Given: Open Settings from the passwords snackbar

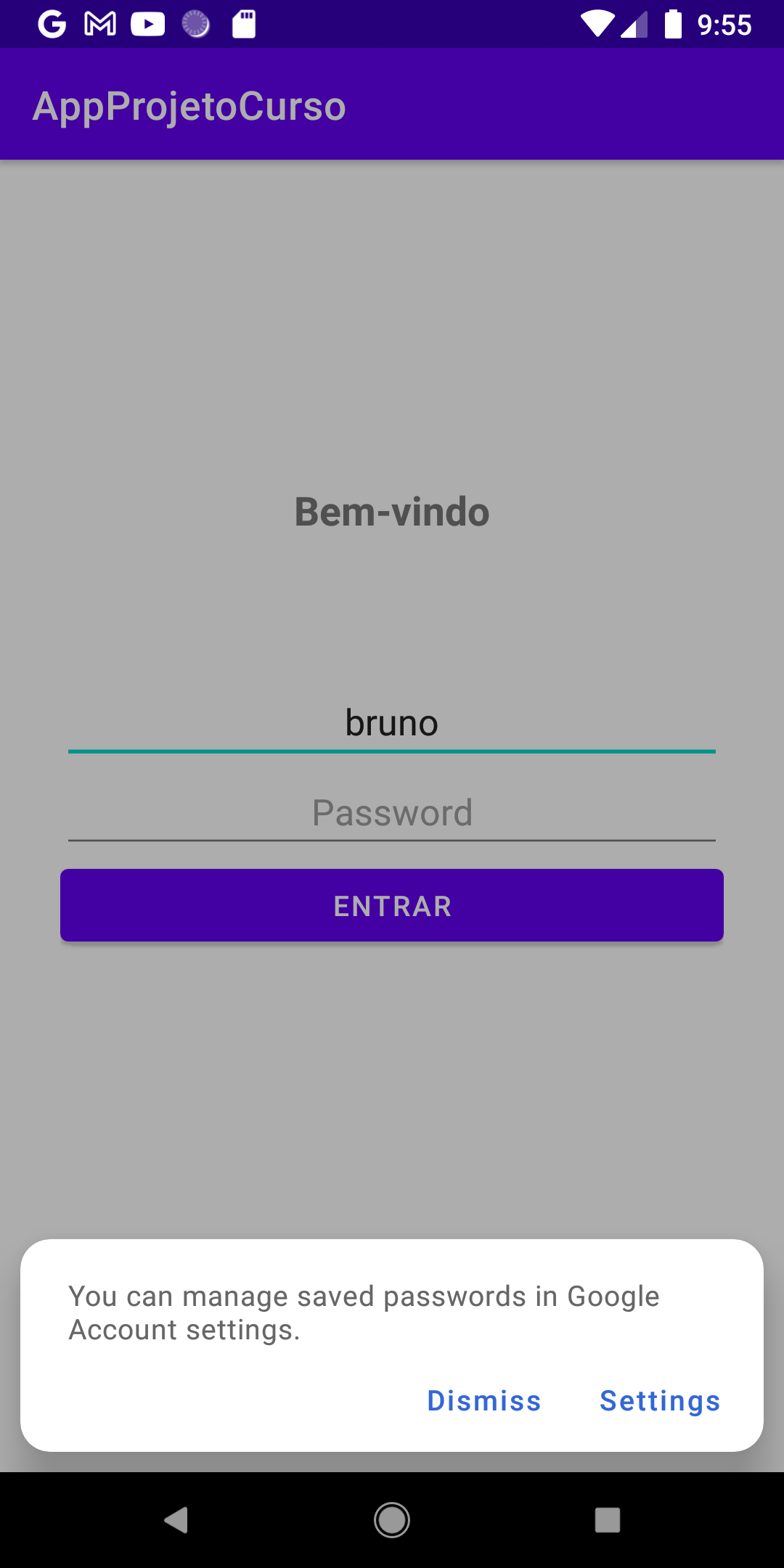Looking at the screenshot, I should point(659,1401).
